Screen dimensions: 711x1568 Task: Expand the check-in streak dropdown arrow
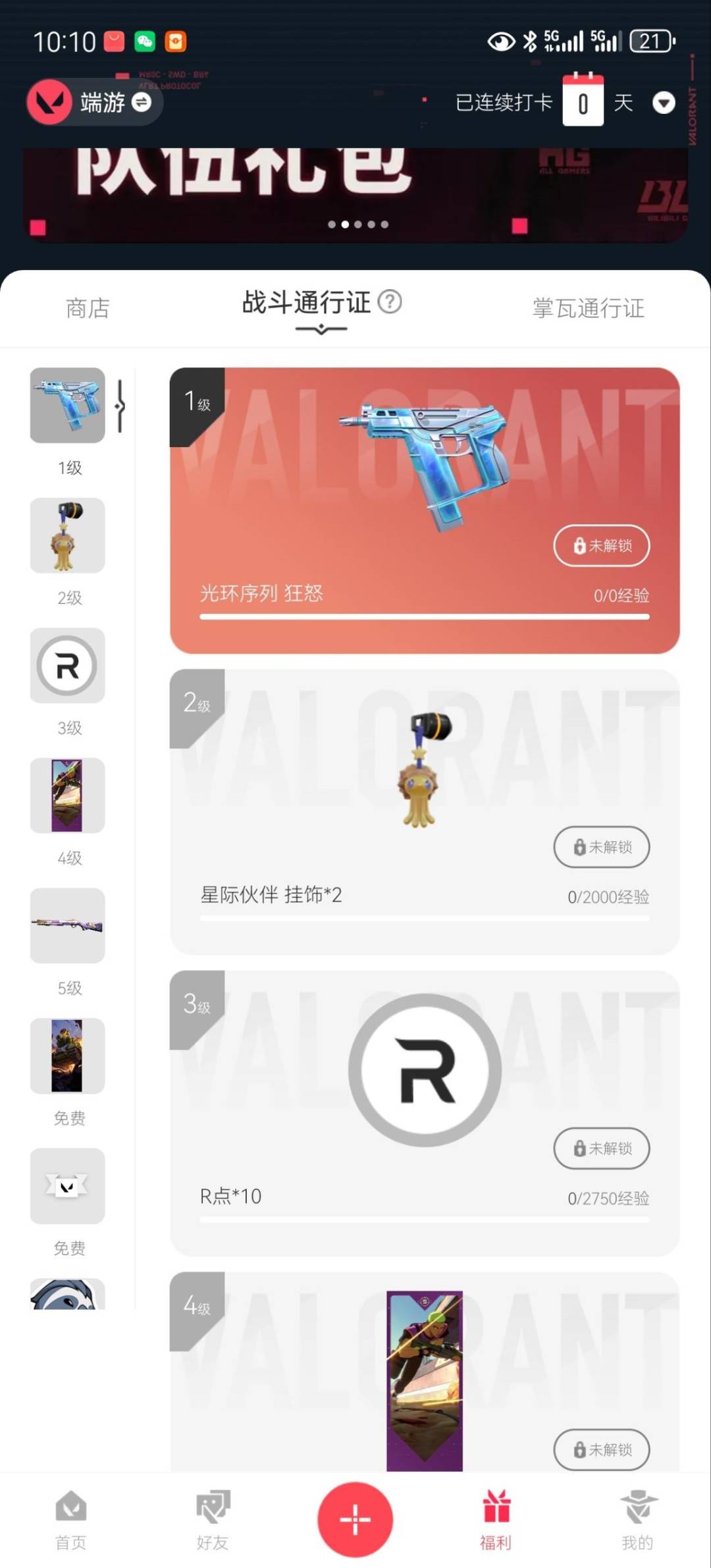point(663,103)
